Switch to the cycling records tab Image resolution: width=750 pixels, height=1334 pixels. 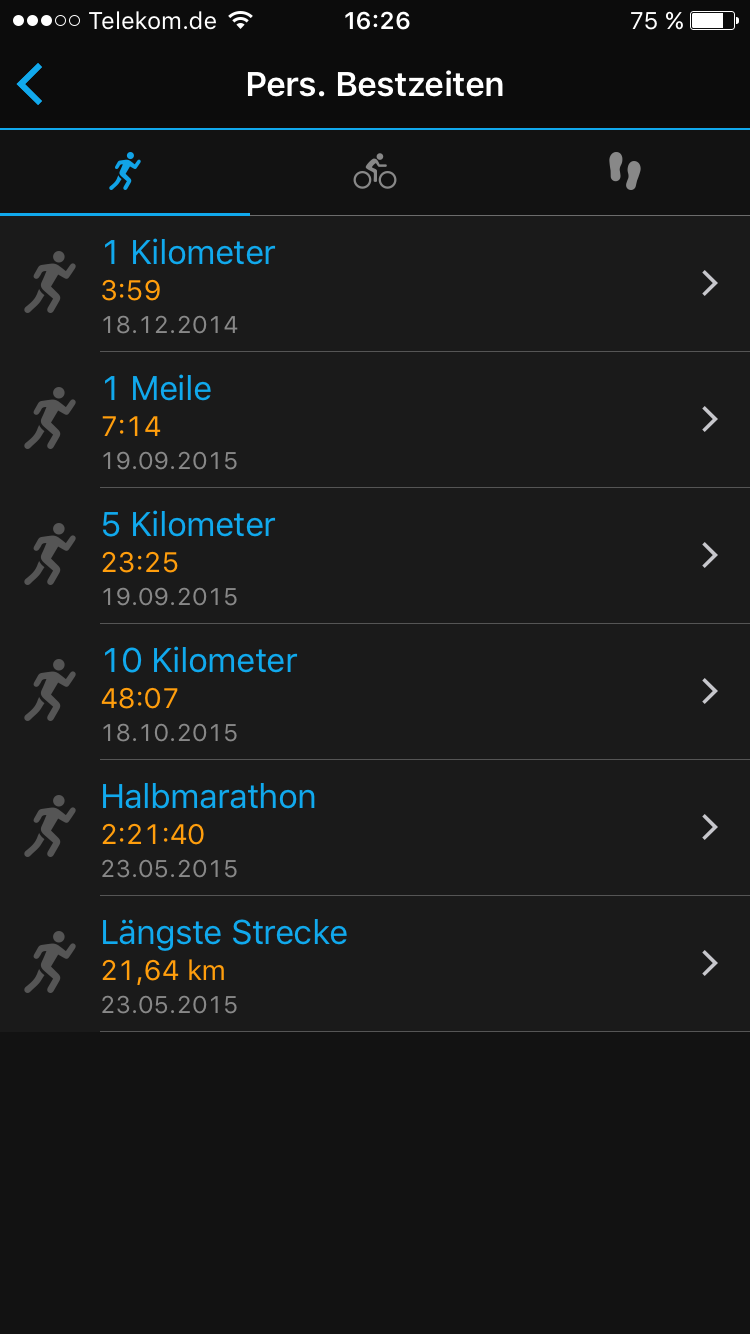pos(375,172)
